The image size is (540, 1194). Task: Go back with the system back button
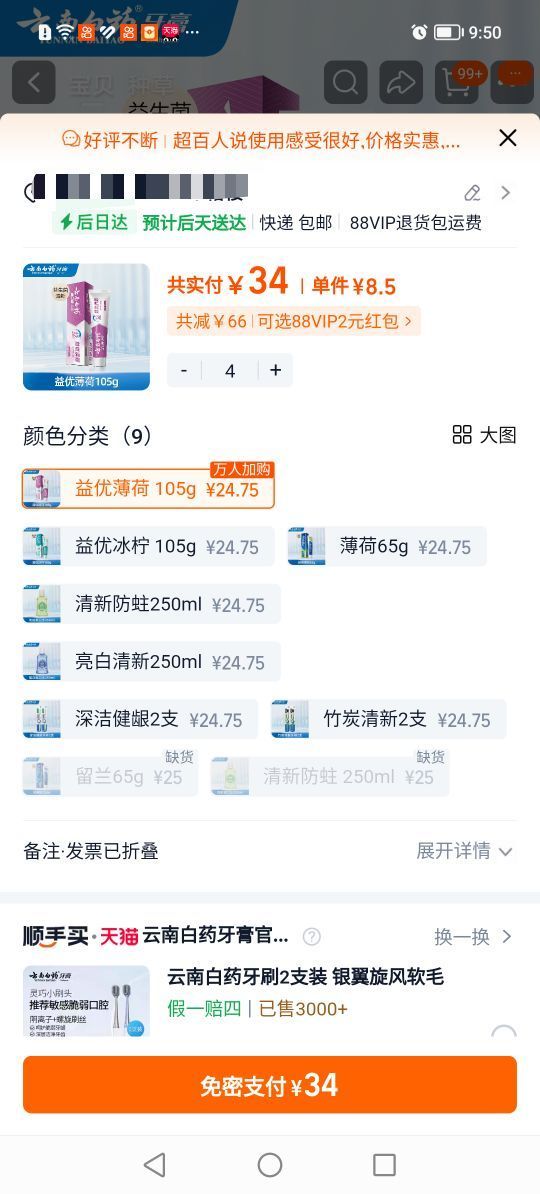point(155,1164)
